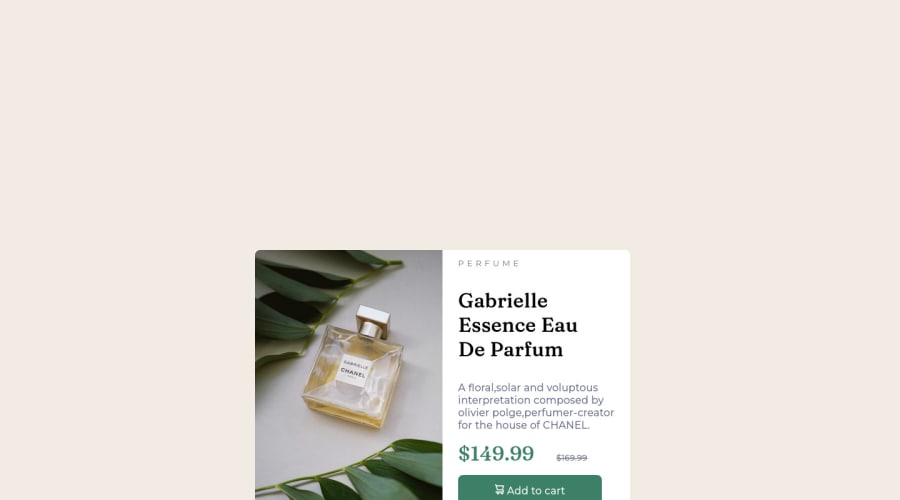
Task: Add the perfume to cart
Action: pos(530,489)
